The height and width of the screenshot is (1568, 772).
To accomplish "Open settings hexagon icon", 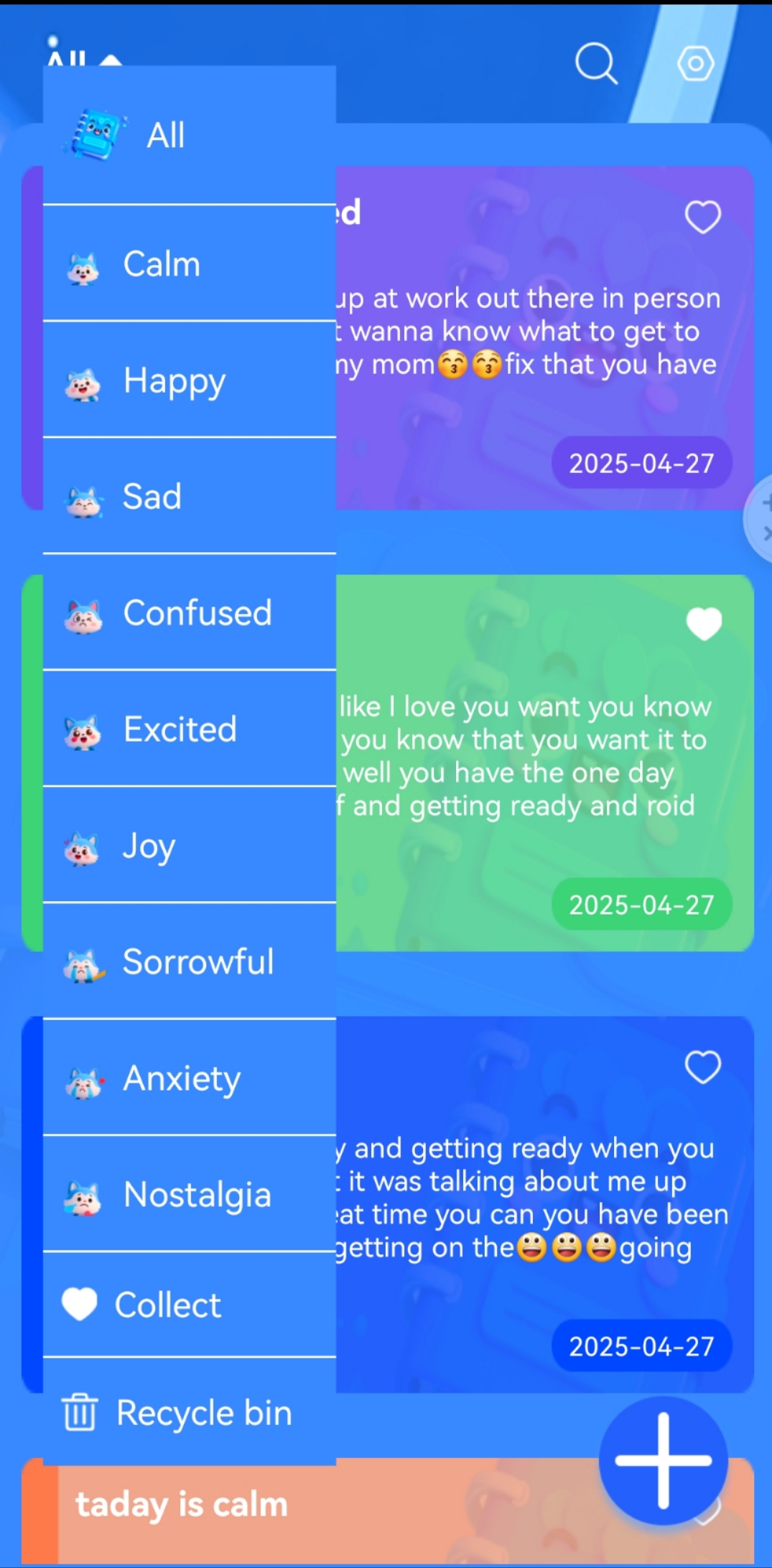I will [x=695, y=63].
